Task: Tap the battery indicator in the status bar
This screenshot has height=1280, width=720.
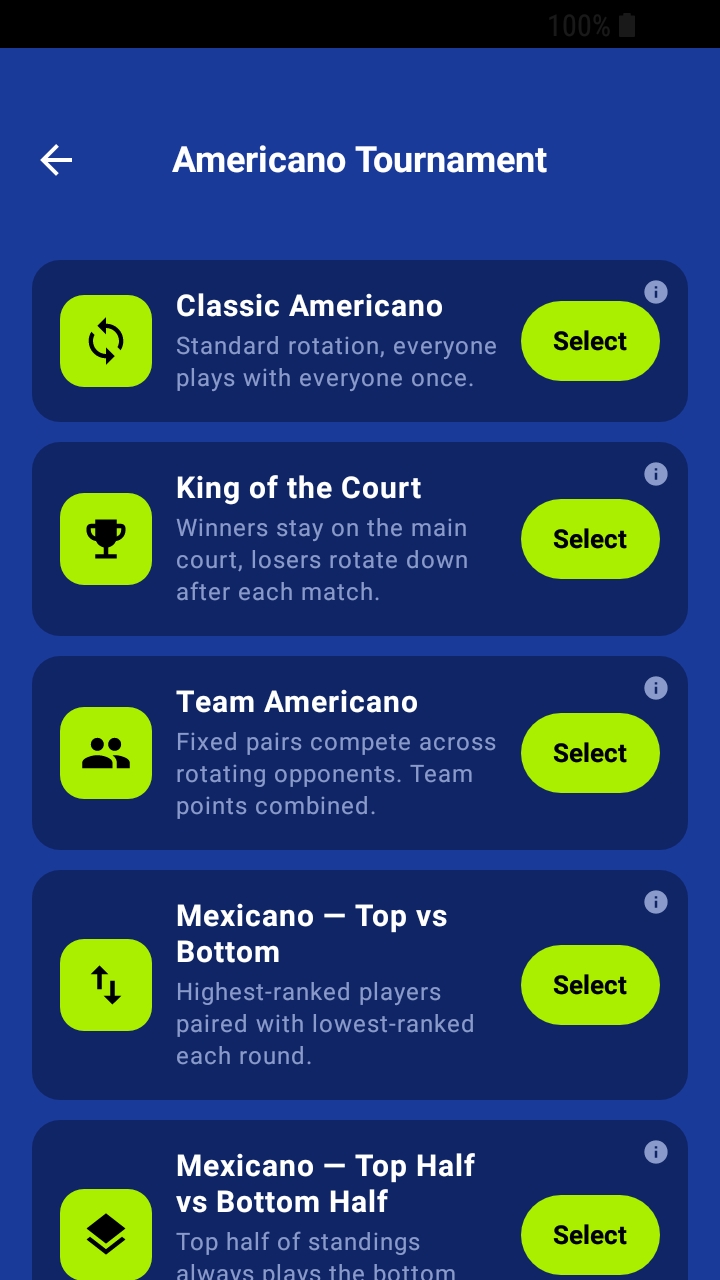Action: (x=629, y=25)
